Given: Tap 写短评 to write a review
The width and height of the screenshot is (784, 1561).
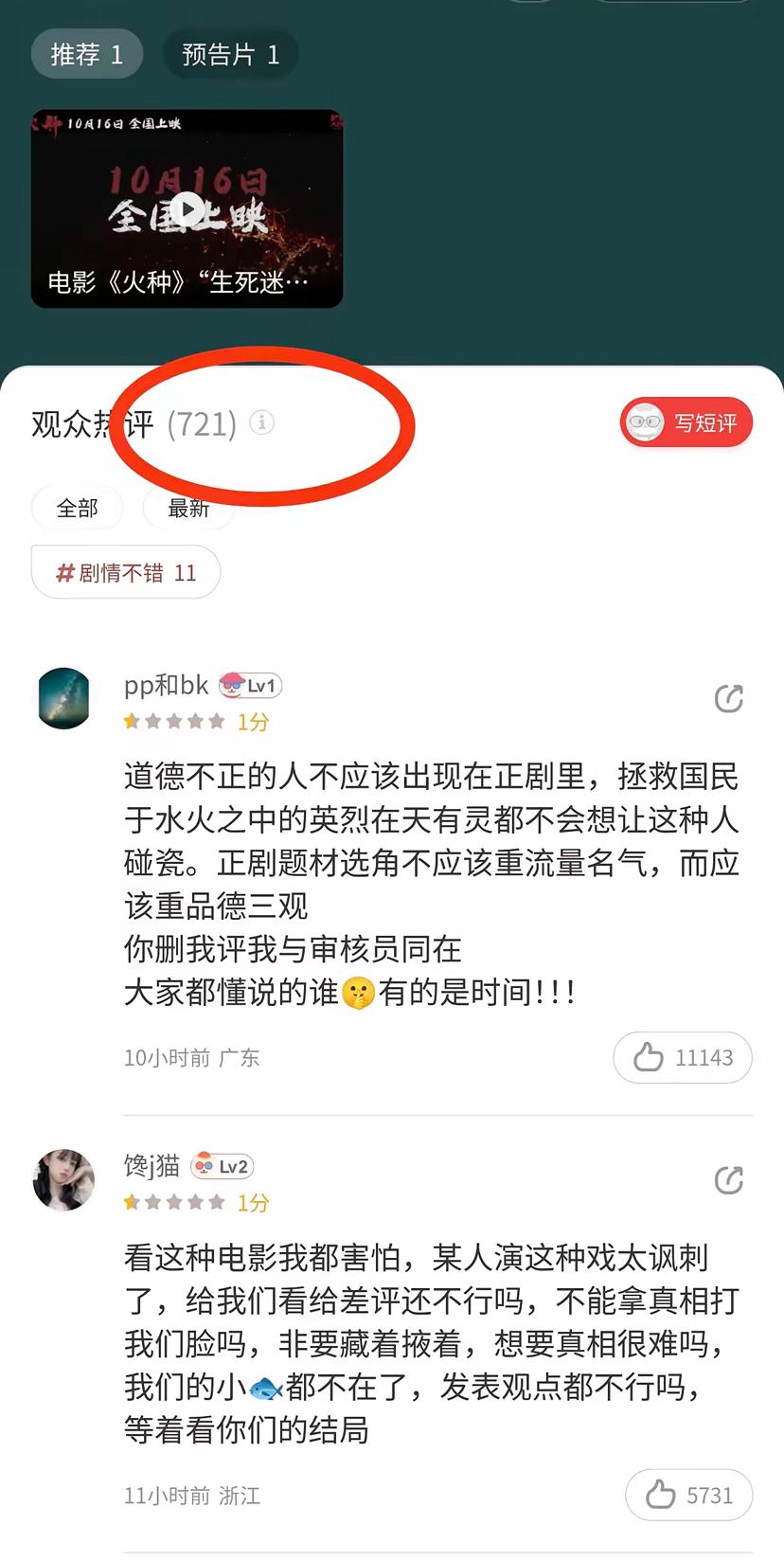Looking at the screenshot, I should pyautogui.click(x=686, y=422).
